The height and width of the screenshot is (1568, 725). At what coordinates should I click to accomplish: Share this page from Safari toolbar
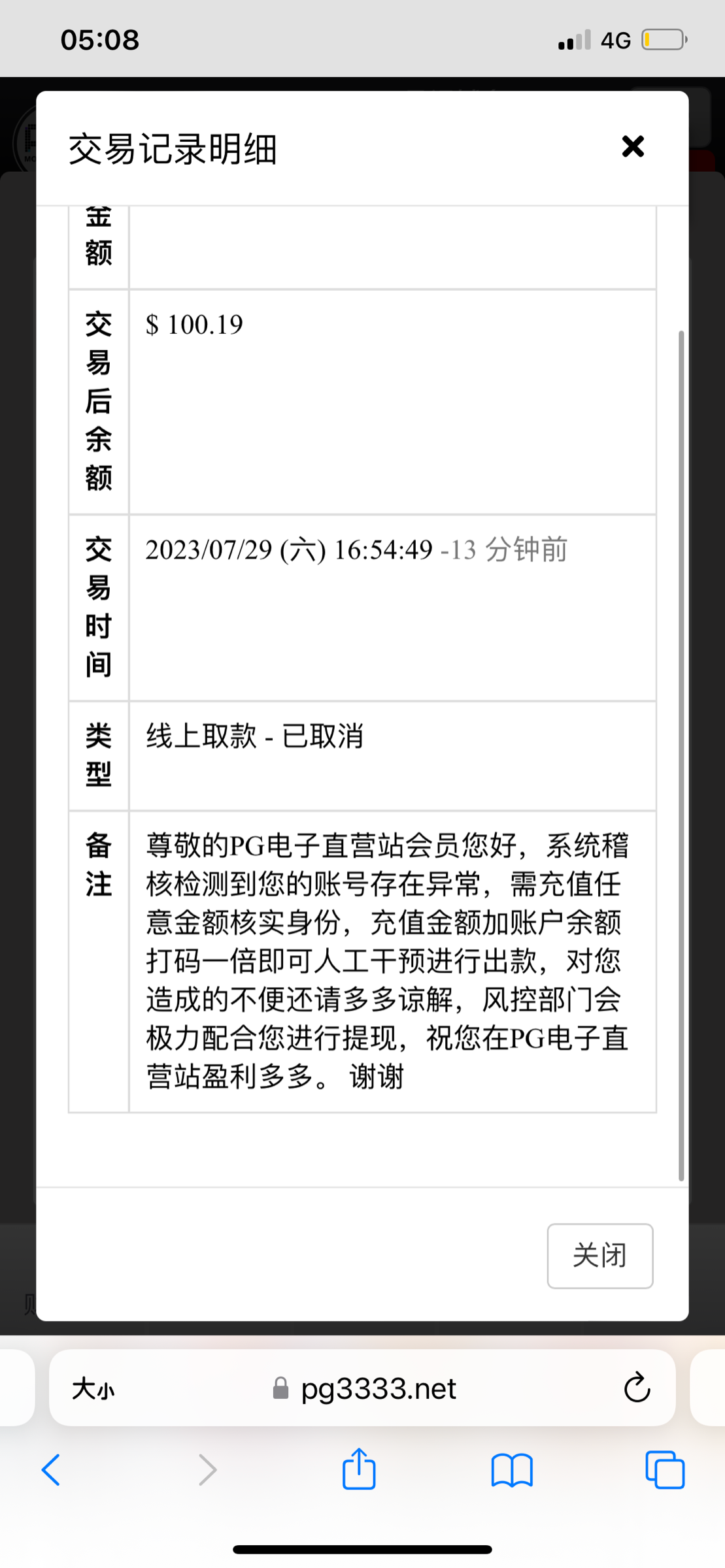click(x=359, y=1469)
